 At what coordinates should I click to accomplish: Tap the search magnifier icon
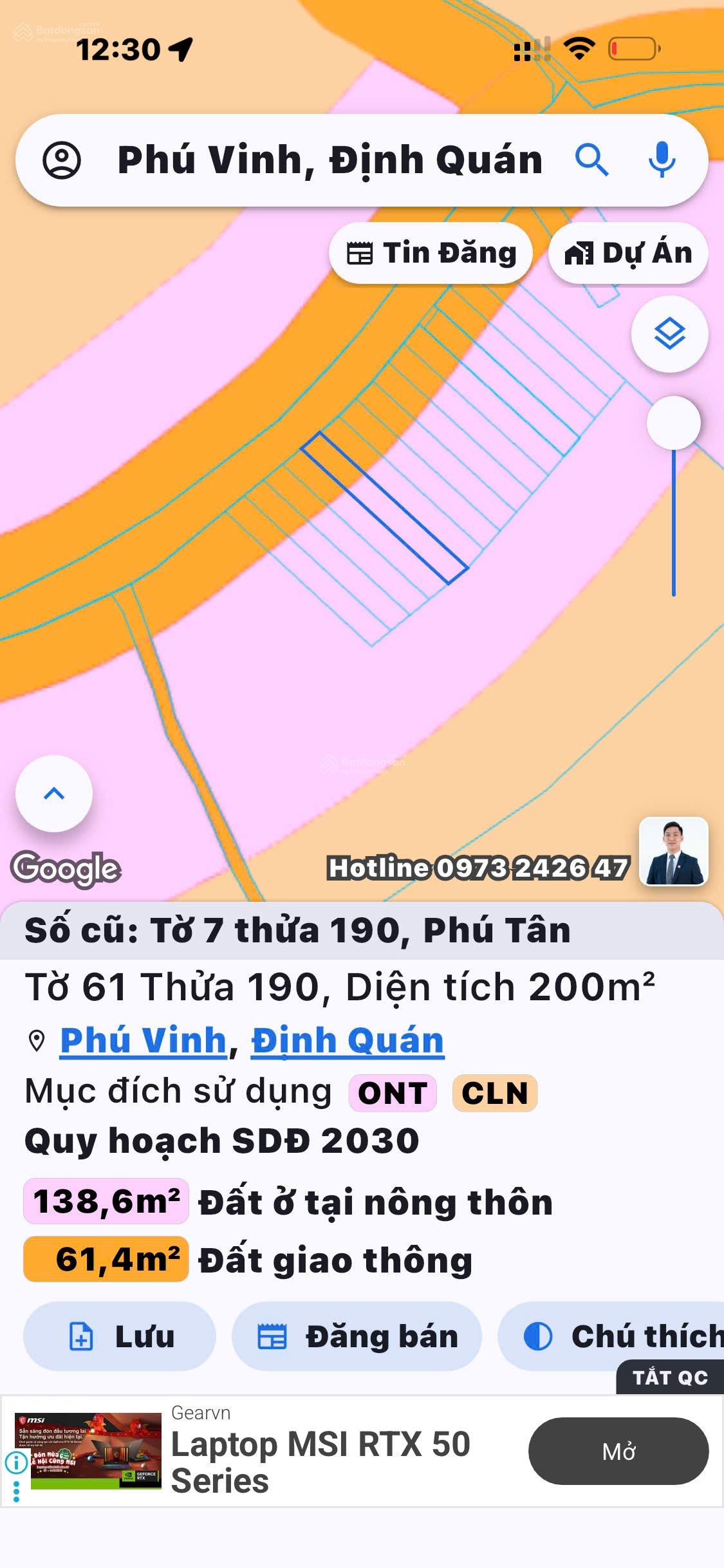click(x=591, y=160)
